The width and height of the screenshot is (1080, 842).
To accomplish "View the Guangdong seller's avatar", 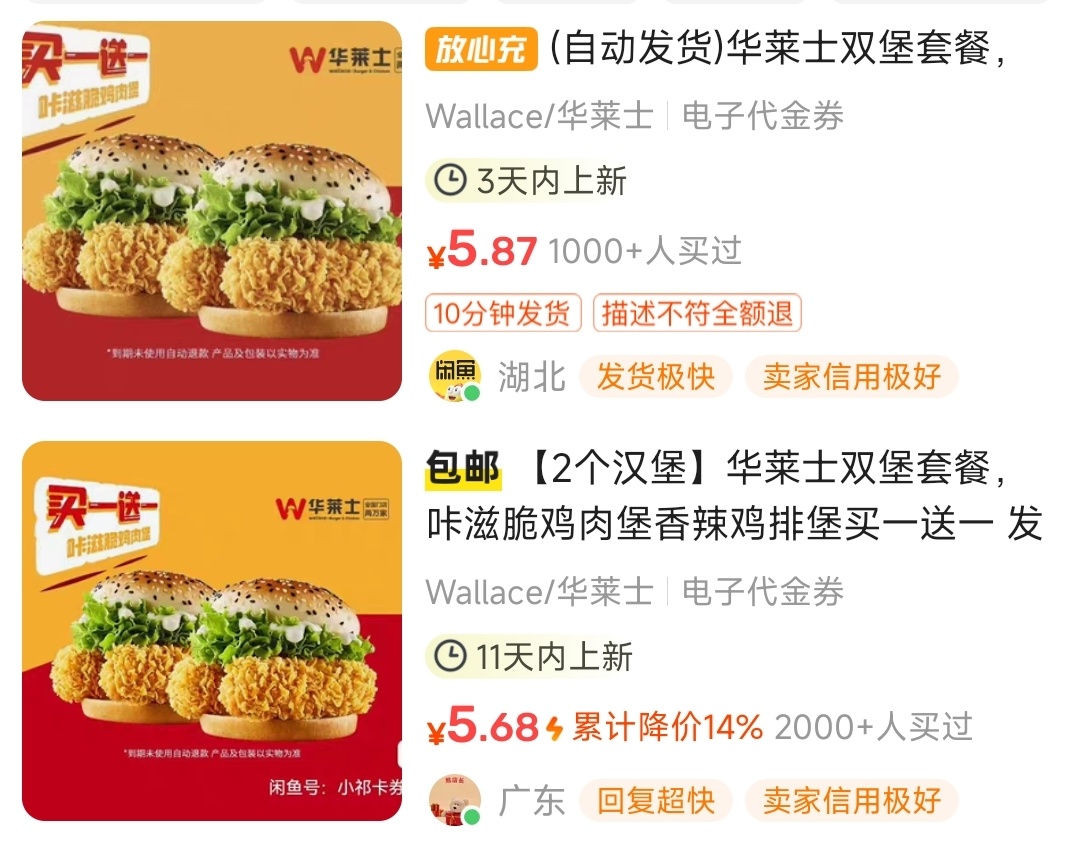I will tap(454, 800).
